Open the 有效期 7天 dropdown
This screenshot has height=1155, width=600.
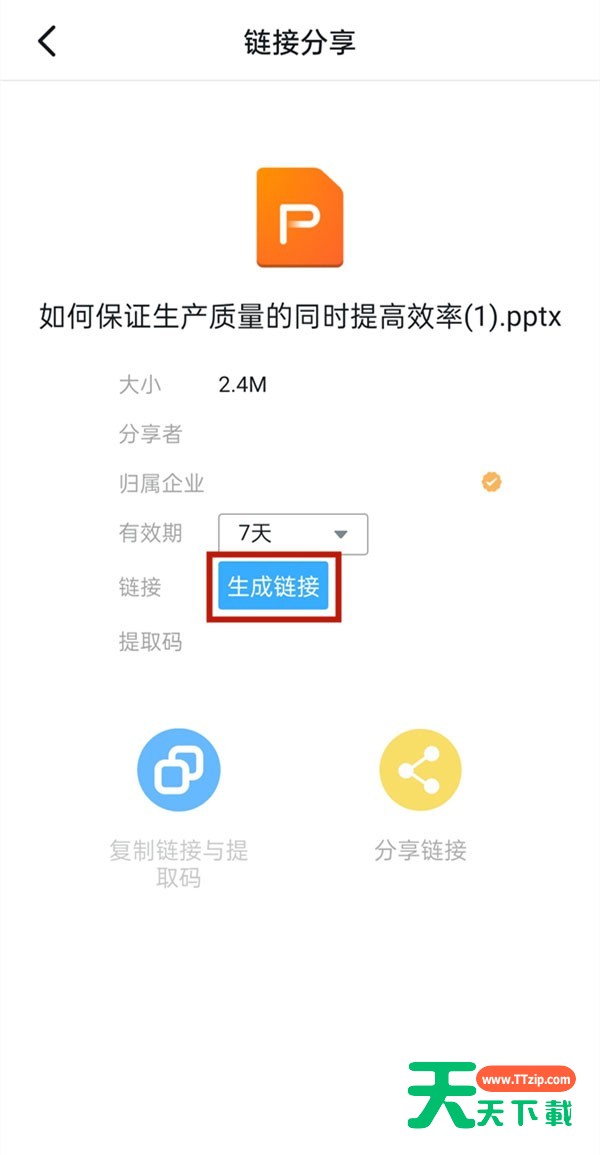(292, 534)
